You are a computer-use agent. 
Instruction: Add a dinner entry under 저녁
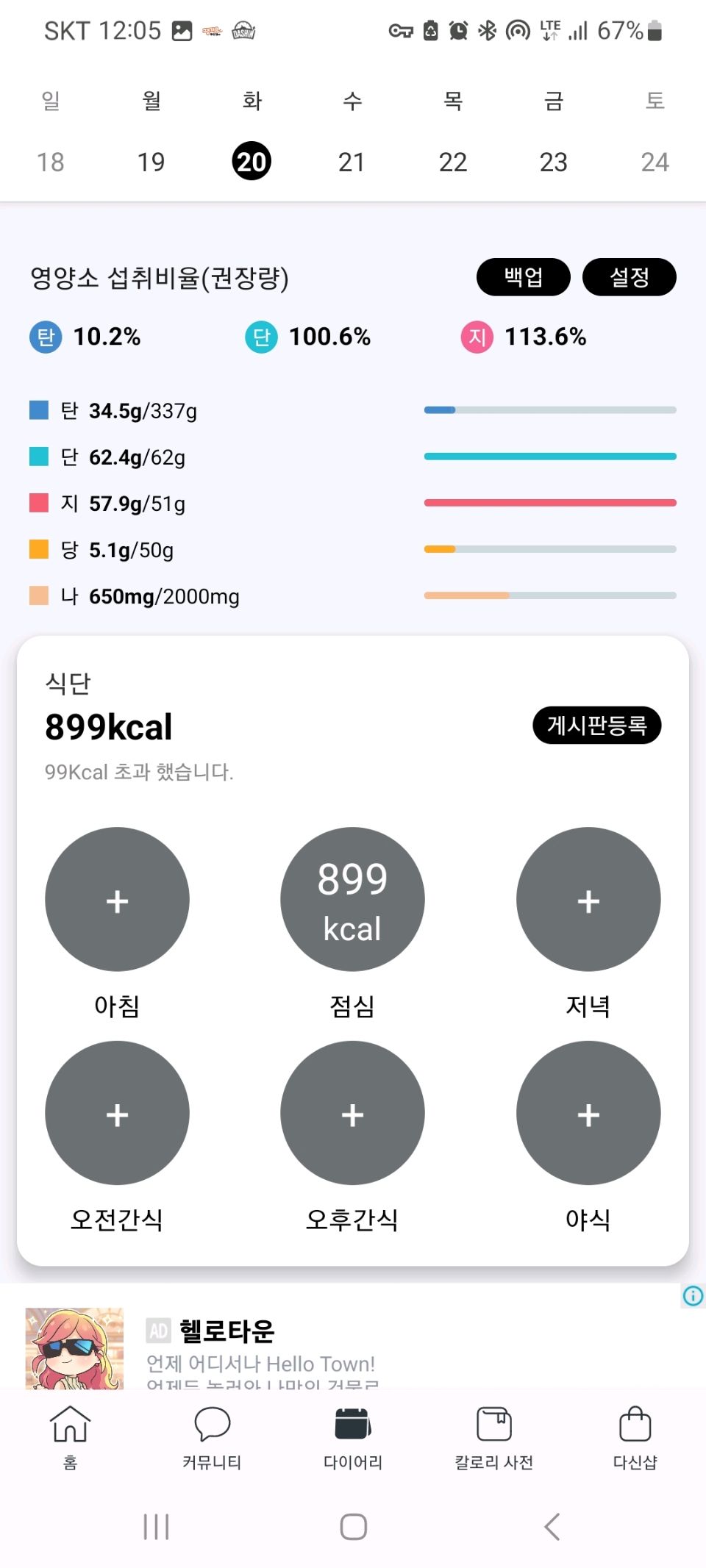click(x=588, y=899)
